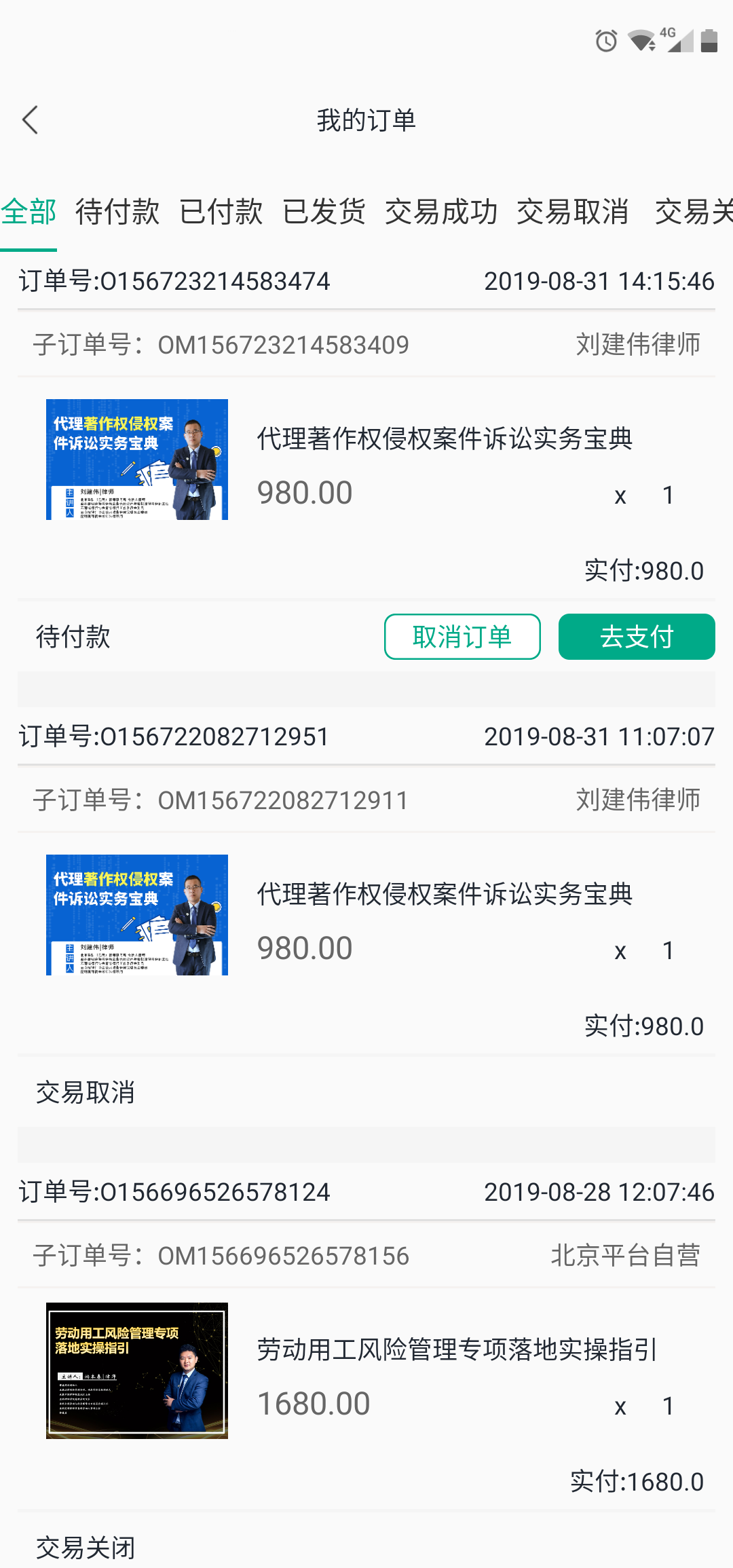Go back from 我的订单
This screenshot has width=733, height=1568.
(31, 120)
